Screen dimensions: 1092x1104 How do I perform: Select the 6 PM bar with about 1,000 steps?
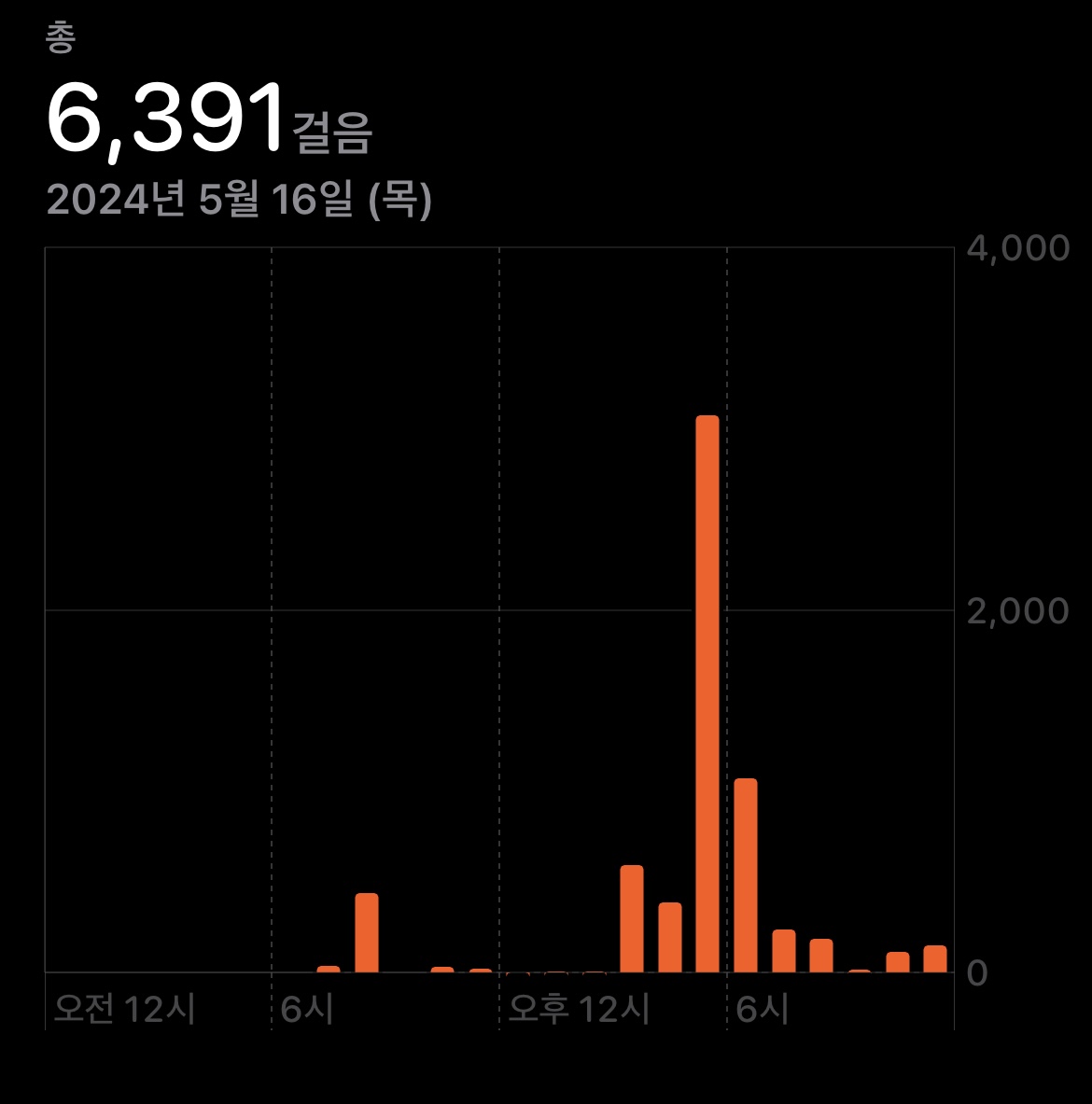(746, 875)
